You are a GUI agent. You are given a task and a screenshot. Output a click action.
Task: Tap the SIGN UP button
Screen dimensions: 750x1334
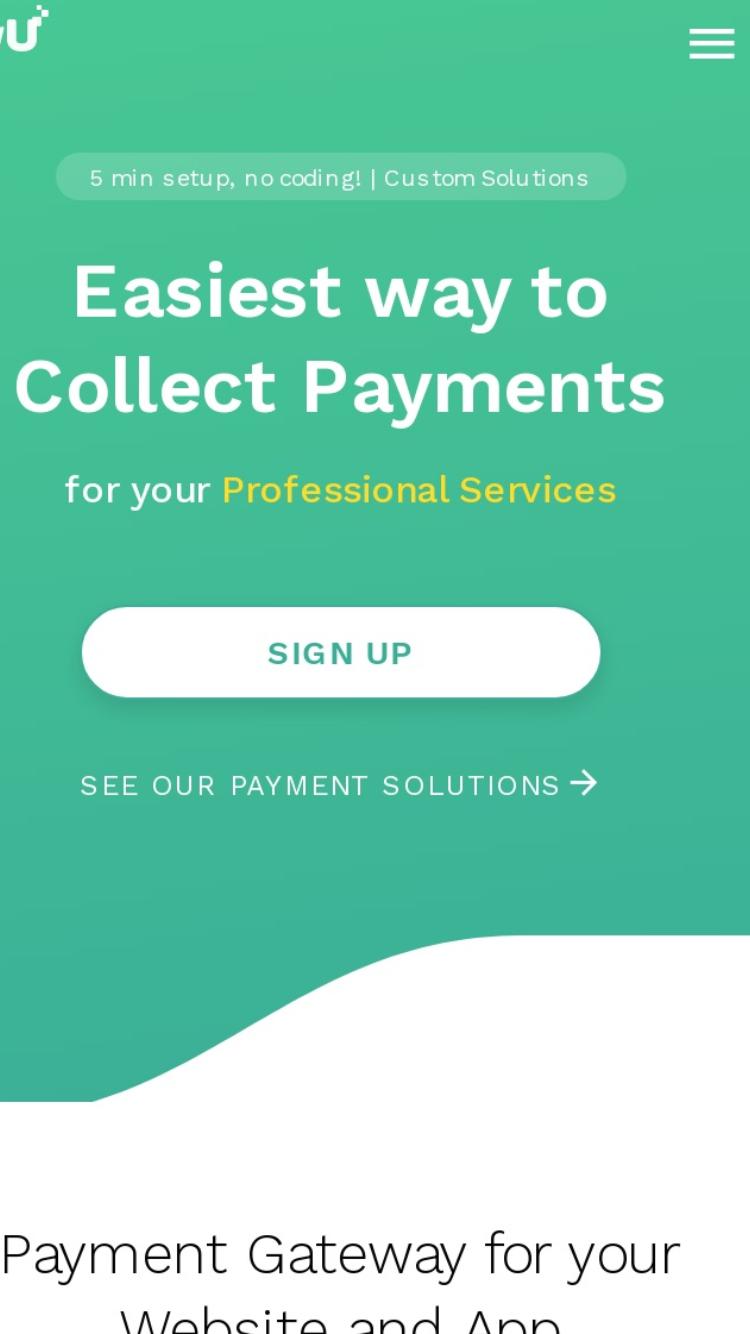(x=341, y=652)
